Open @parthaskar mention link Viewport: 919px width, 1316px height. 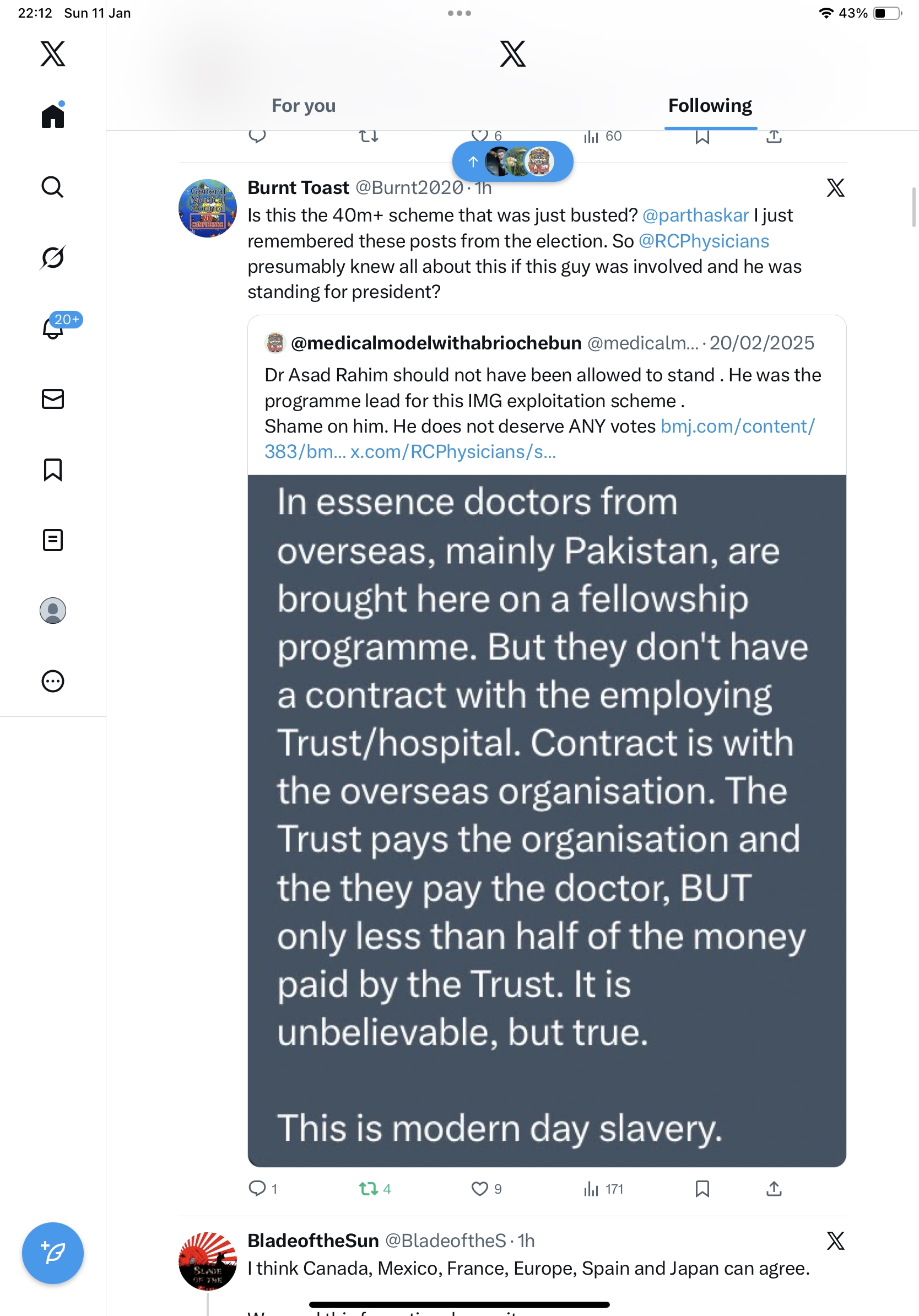(695, 215)
